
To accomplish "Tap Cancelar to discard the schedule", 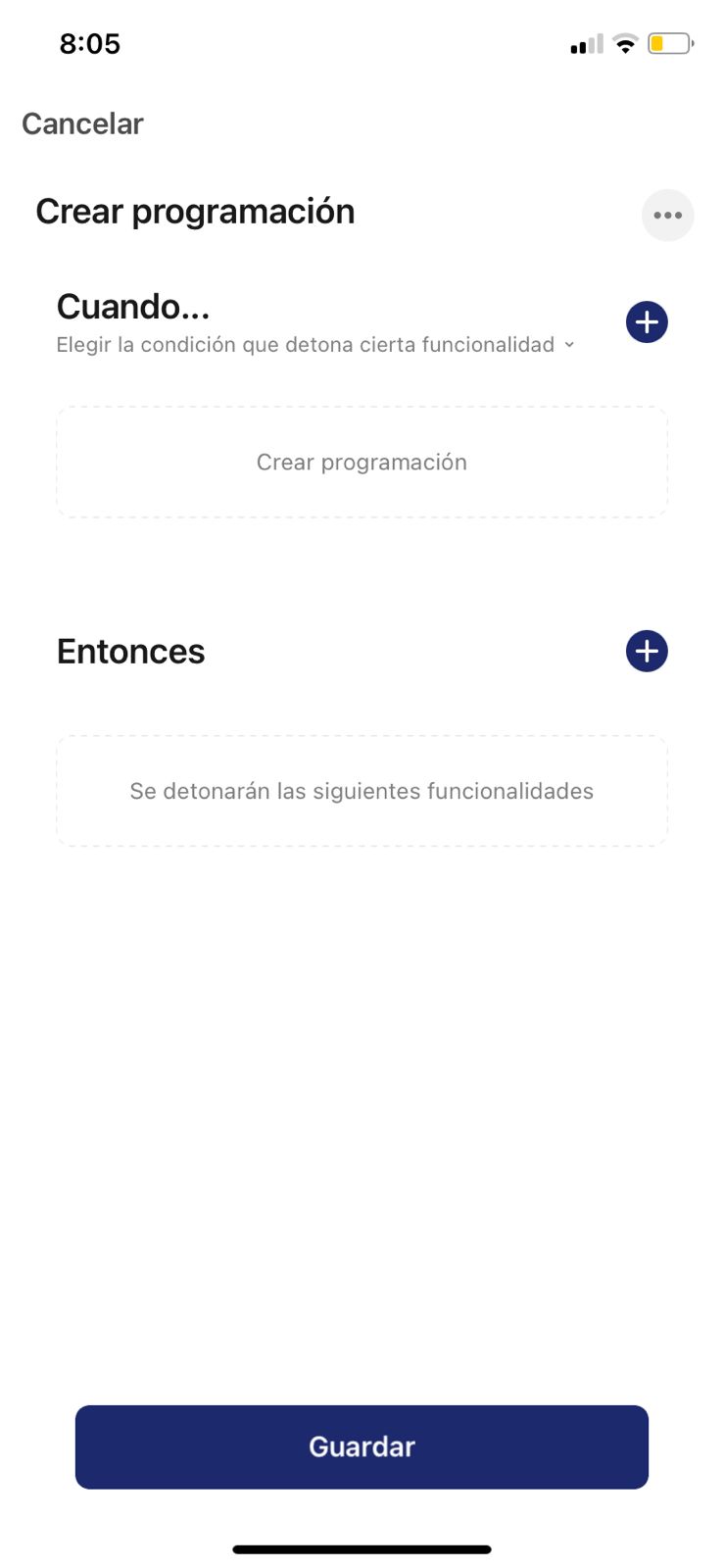I will click(x=82, y=123).
